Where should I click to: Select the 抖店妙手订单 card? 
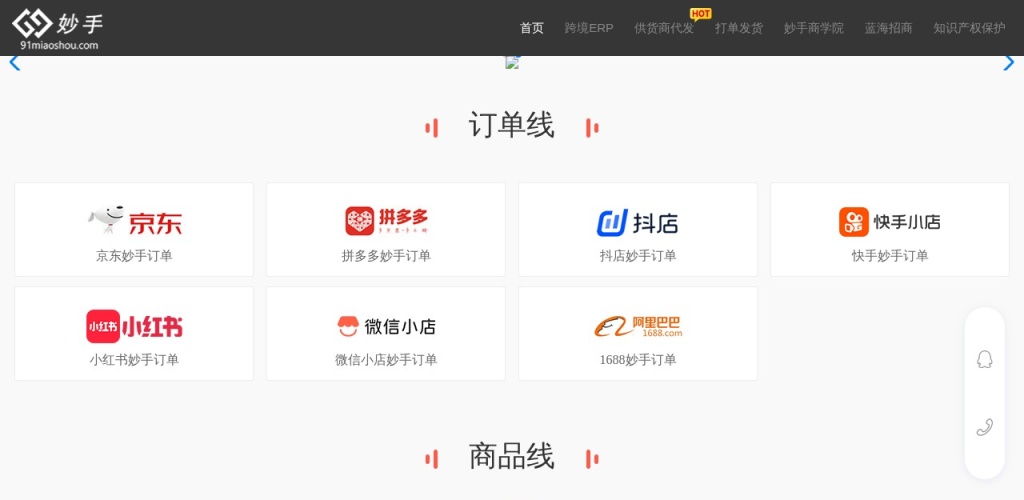(x=638, y=230)
